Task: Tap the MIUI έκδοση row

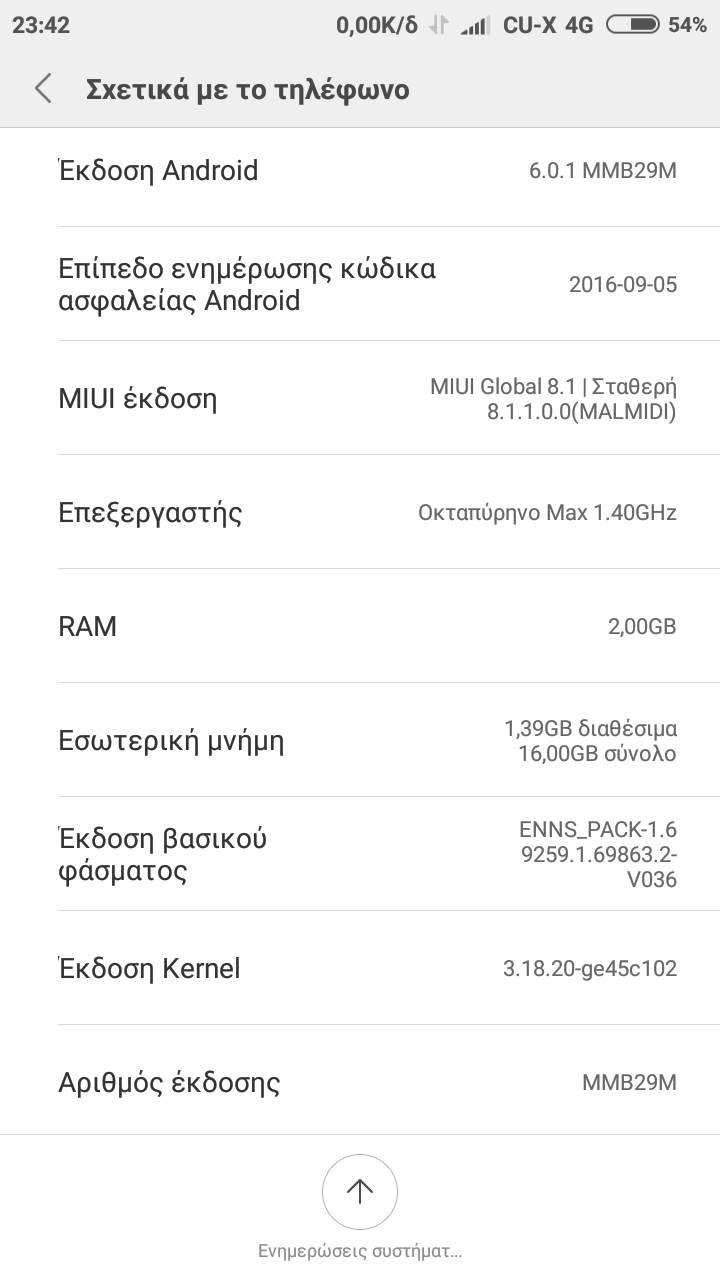Action: (360, 399)
